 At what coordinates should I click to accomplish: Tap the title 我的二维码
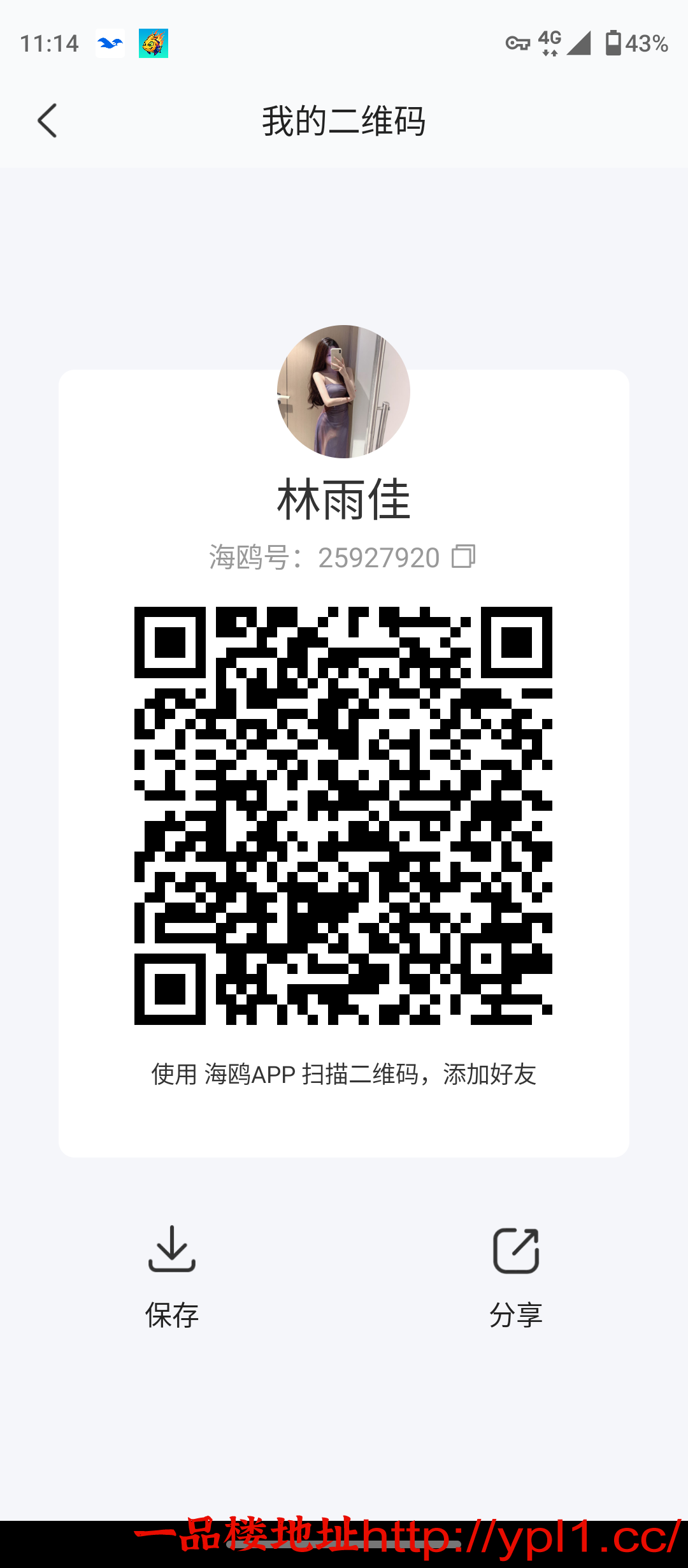click(x=344, y=122)
